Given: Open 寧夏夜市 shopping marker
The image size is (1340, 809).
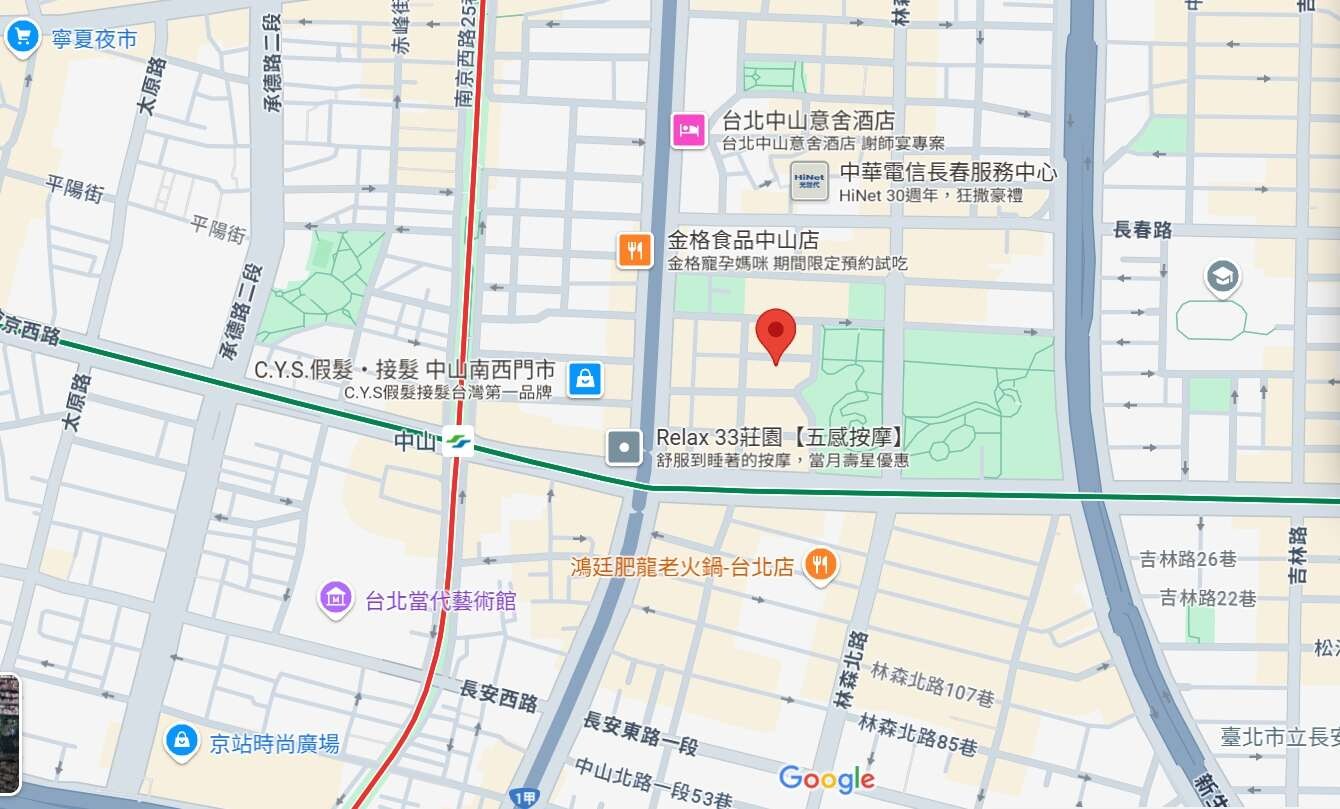Looking at the screenshot, I should tap(22, 38).
